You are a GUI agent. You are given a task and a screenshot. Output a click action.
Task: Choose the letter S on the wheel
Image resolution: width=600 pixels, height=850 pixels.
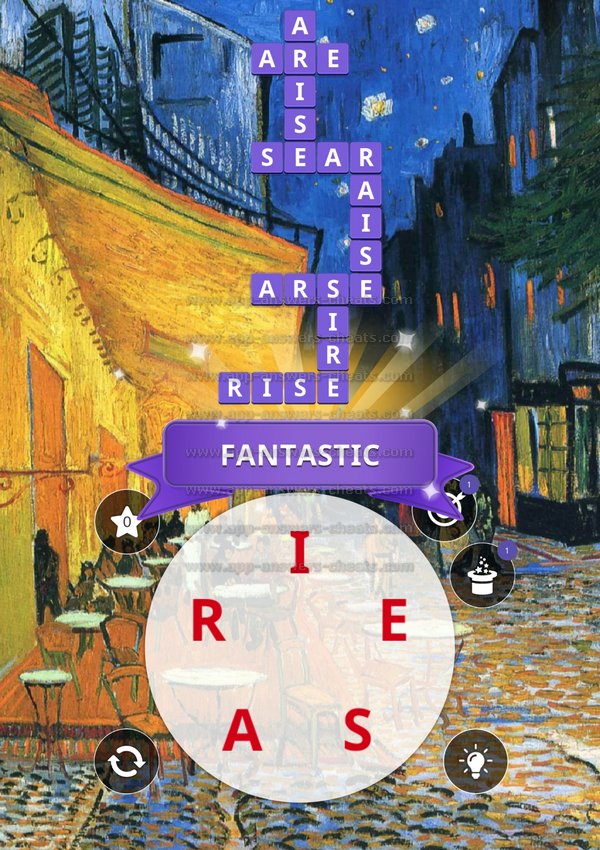pos(357,733)
